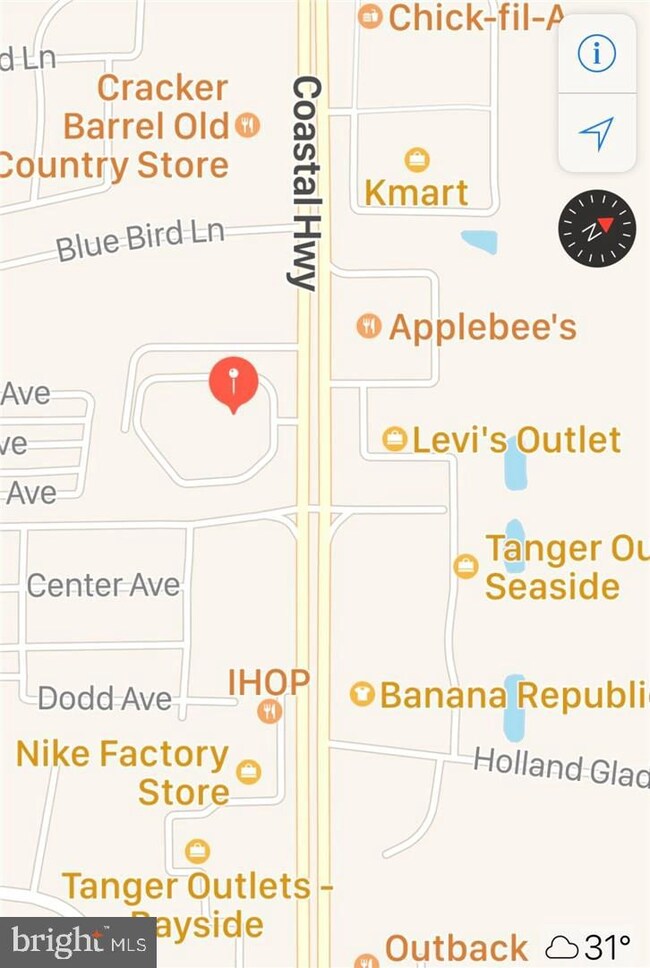Open Cracker Barrel Old Country Store marker
The image size is (650, 968).
click(x=247, y=126)
